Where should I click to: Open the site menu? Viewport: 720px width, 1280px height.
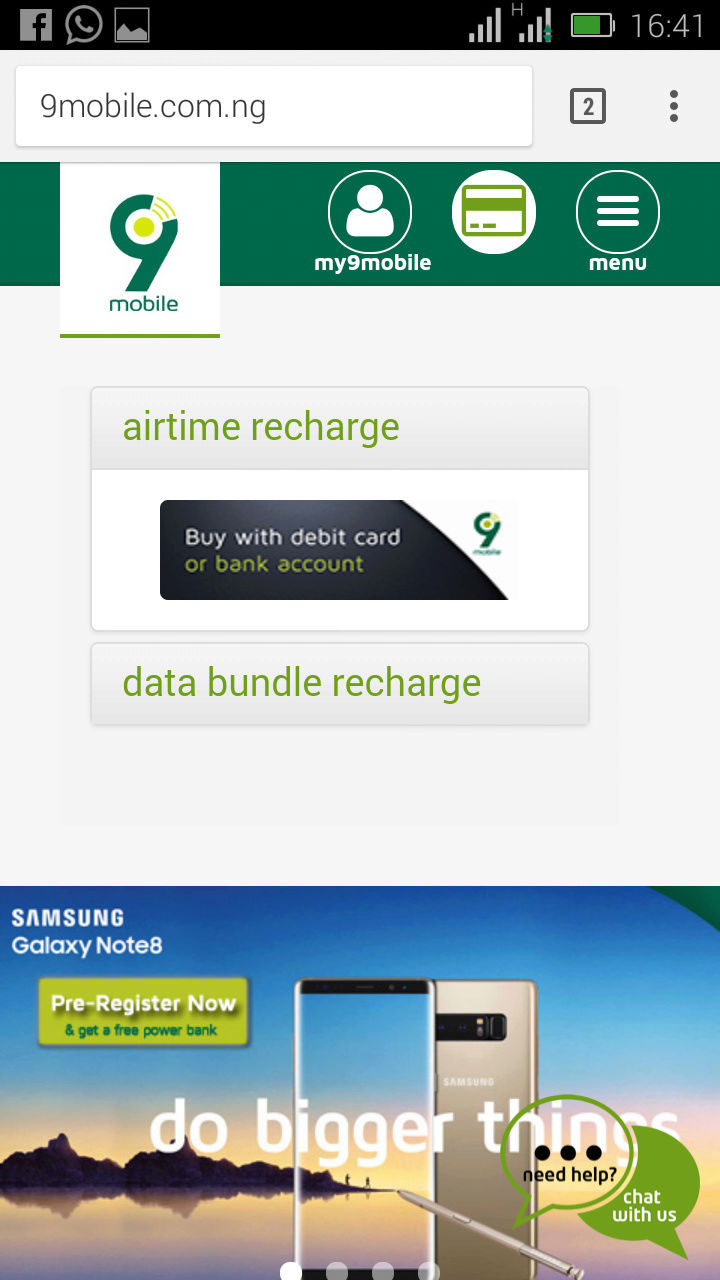click(x=618, y=222)
